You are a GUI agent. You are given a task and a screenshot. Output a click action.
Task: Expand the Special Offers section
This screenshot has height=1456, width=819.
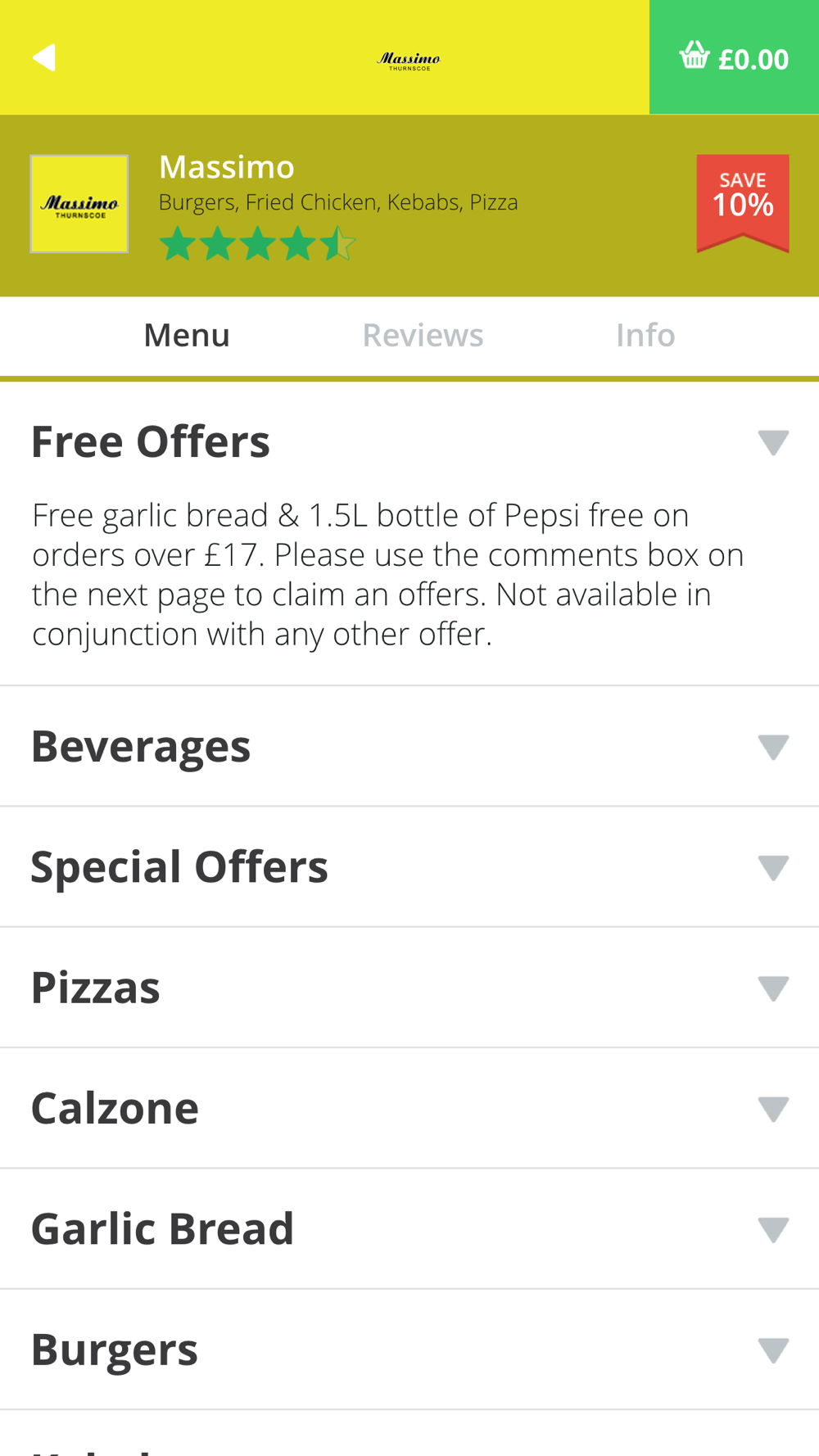coord(772,867)
